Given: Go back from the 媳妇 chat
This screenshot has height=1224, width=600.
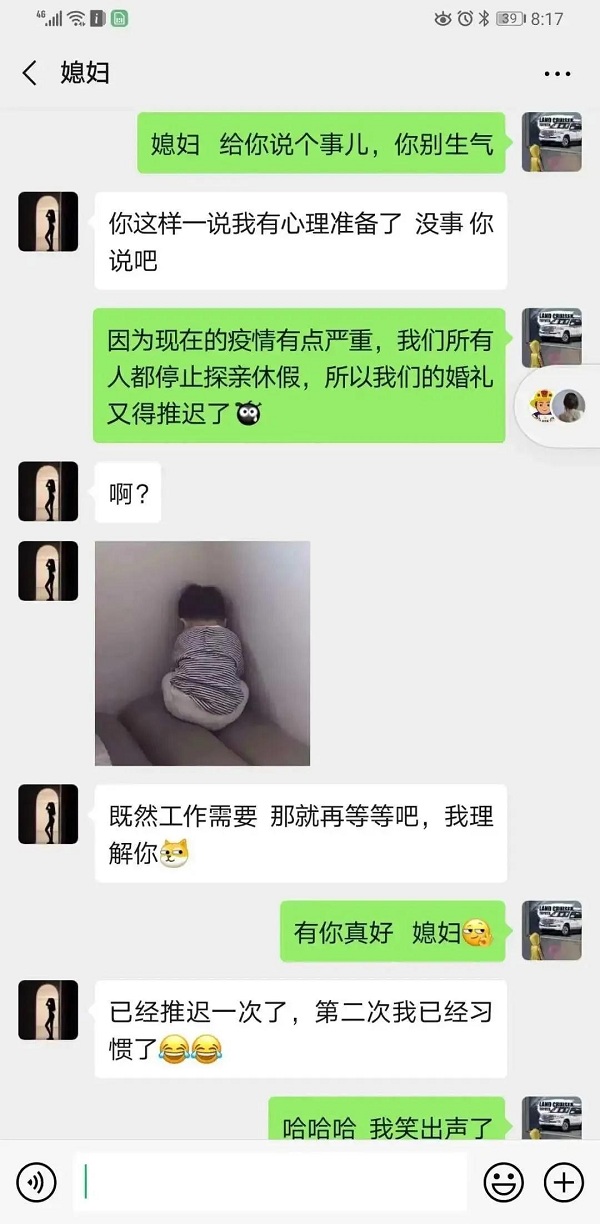Looking at the screenshot, I should (30, 73).
